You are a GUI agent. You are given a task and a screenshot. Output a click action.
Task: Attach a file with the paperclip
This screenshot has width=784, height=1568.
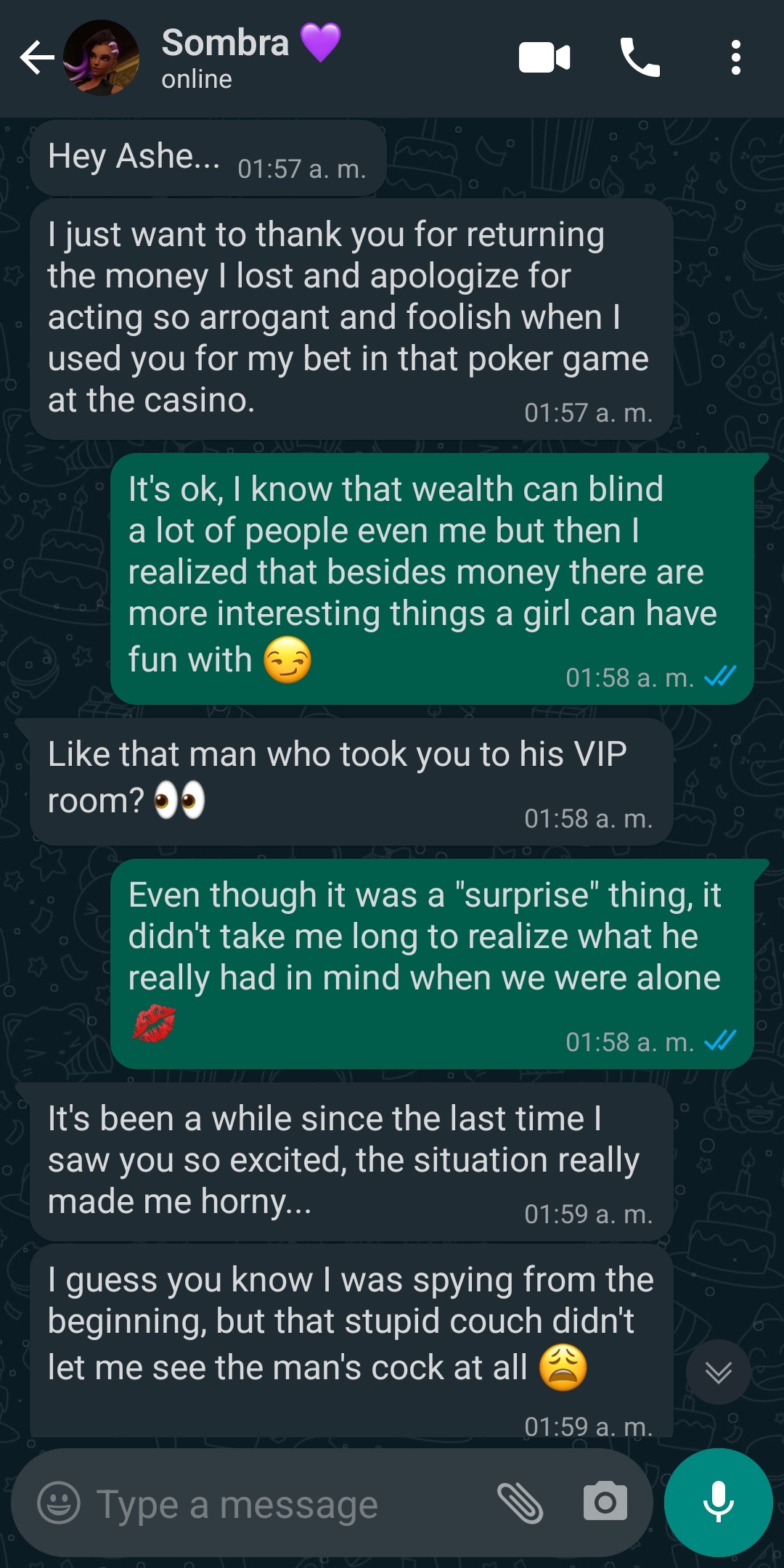point(520,1503)
